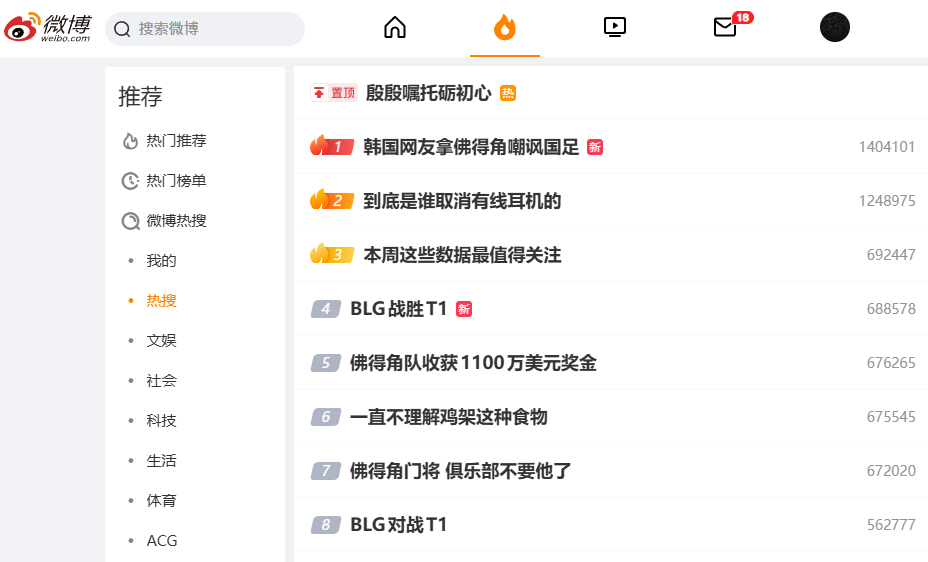This screenshot has height=562, width=928.
Task: Open the video icon in the top bar
Action: tap(614, 27)
